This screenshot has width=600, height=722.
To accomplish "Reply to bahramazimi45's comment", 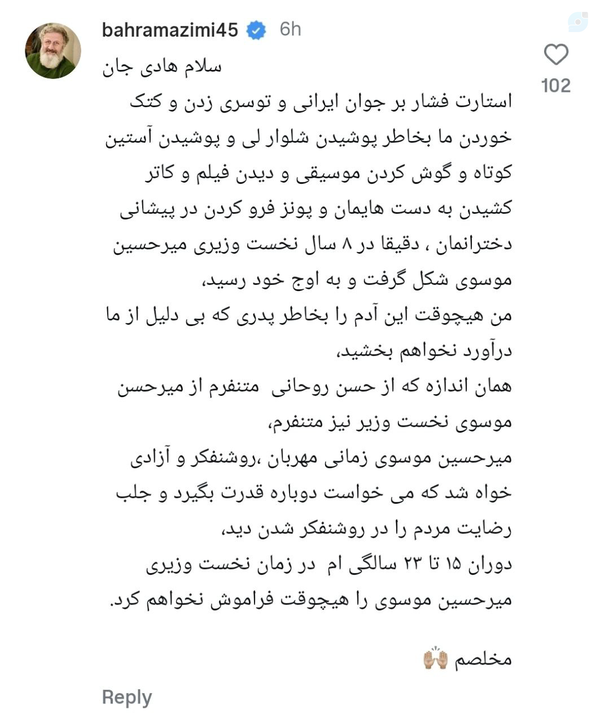I will (127, 697).
